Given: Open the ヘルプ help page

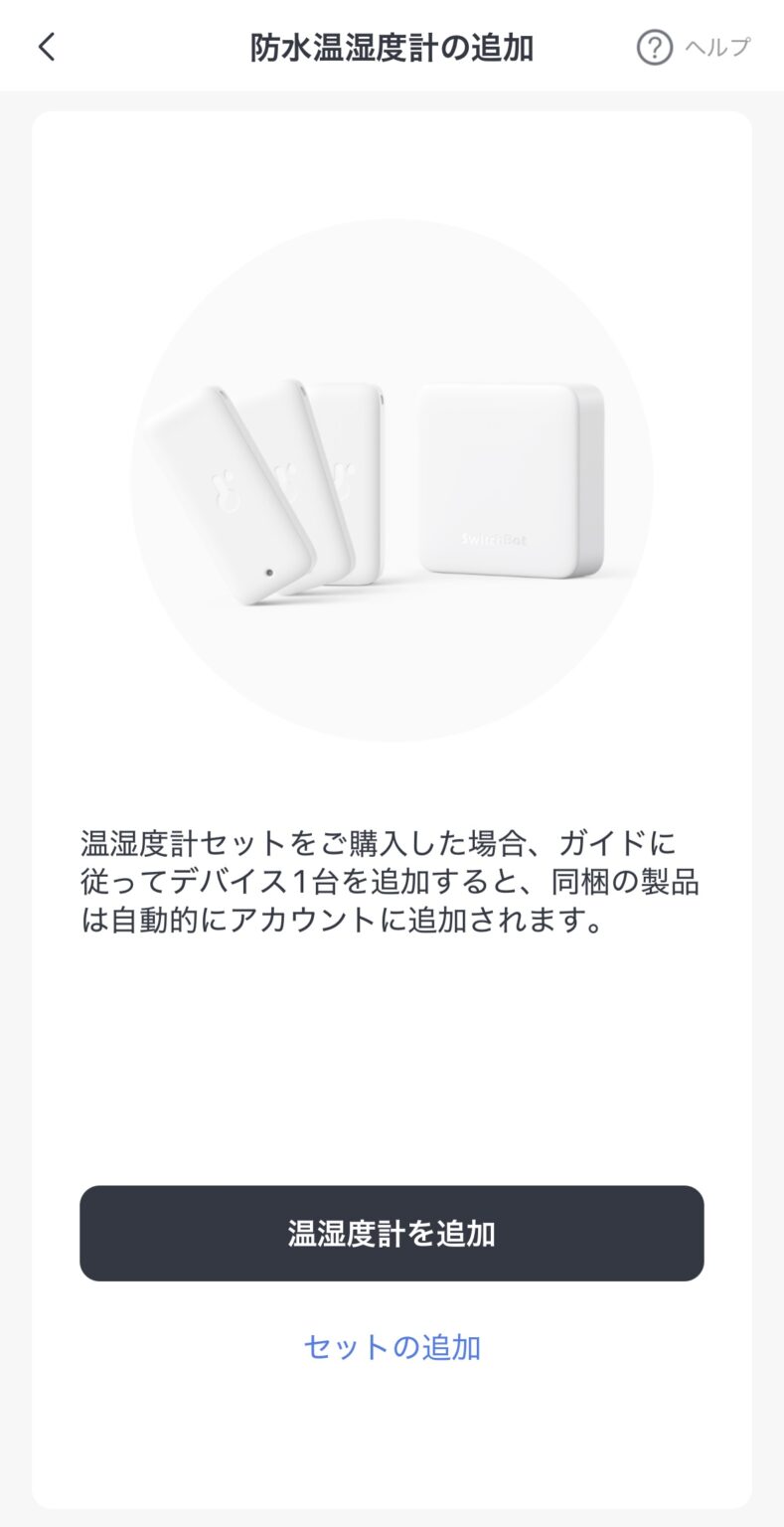Looking at the screenshot, I should [694, 47].
